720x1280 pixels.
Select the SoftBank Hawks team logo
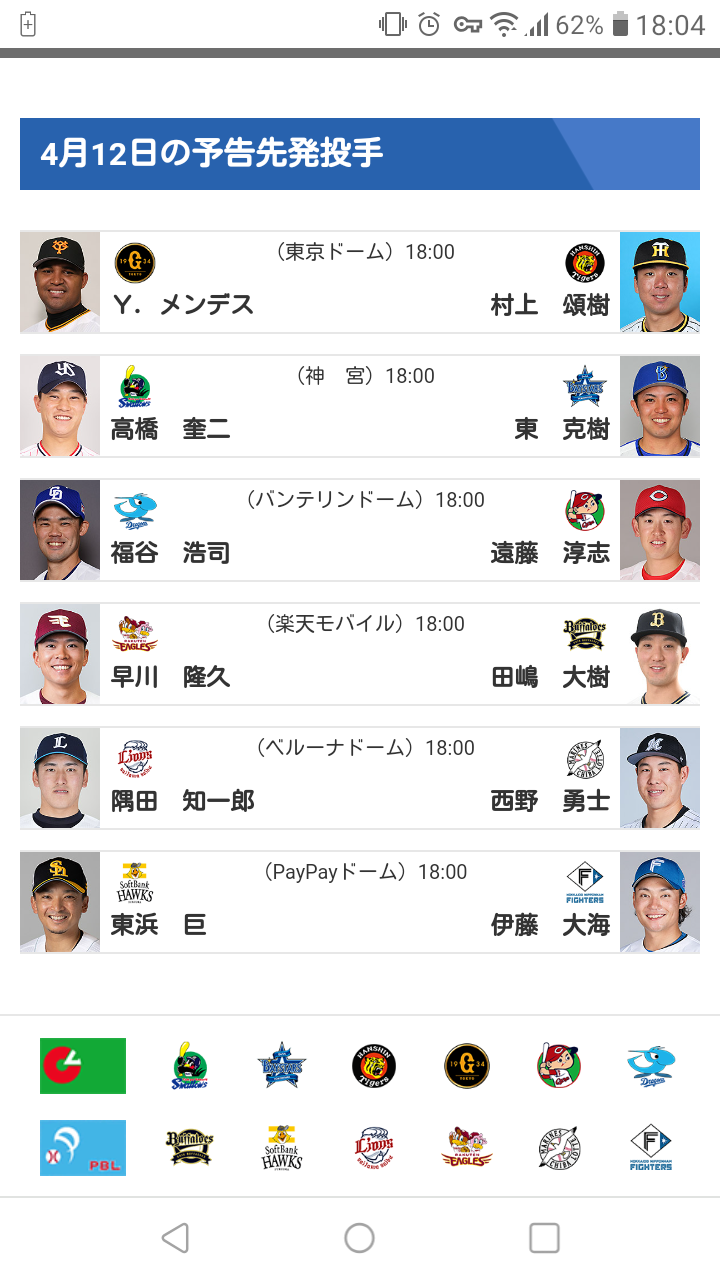pyautogui.click(x=282, y=1148)
